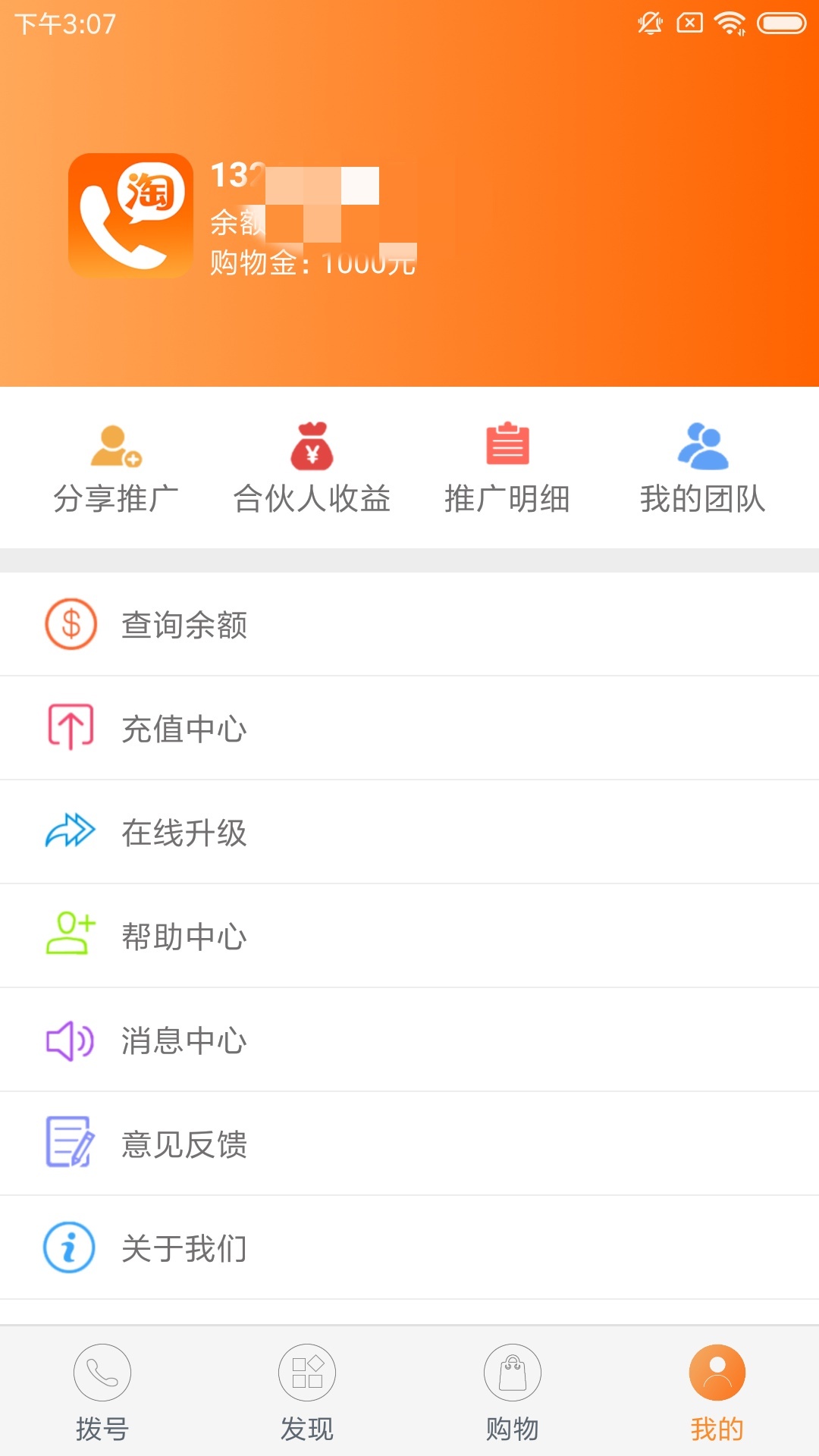This screenshot has width=819, height=1456.
Task: Open 分享推广 share promotion
Action: point(116,468)
